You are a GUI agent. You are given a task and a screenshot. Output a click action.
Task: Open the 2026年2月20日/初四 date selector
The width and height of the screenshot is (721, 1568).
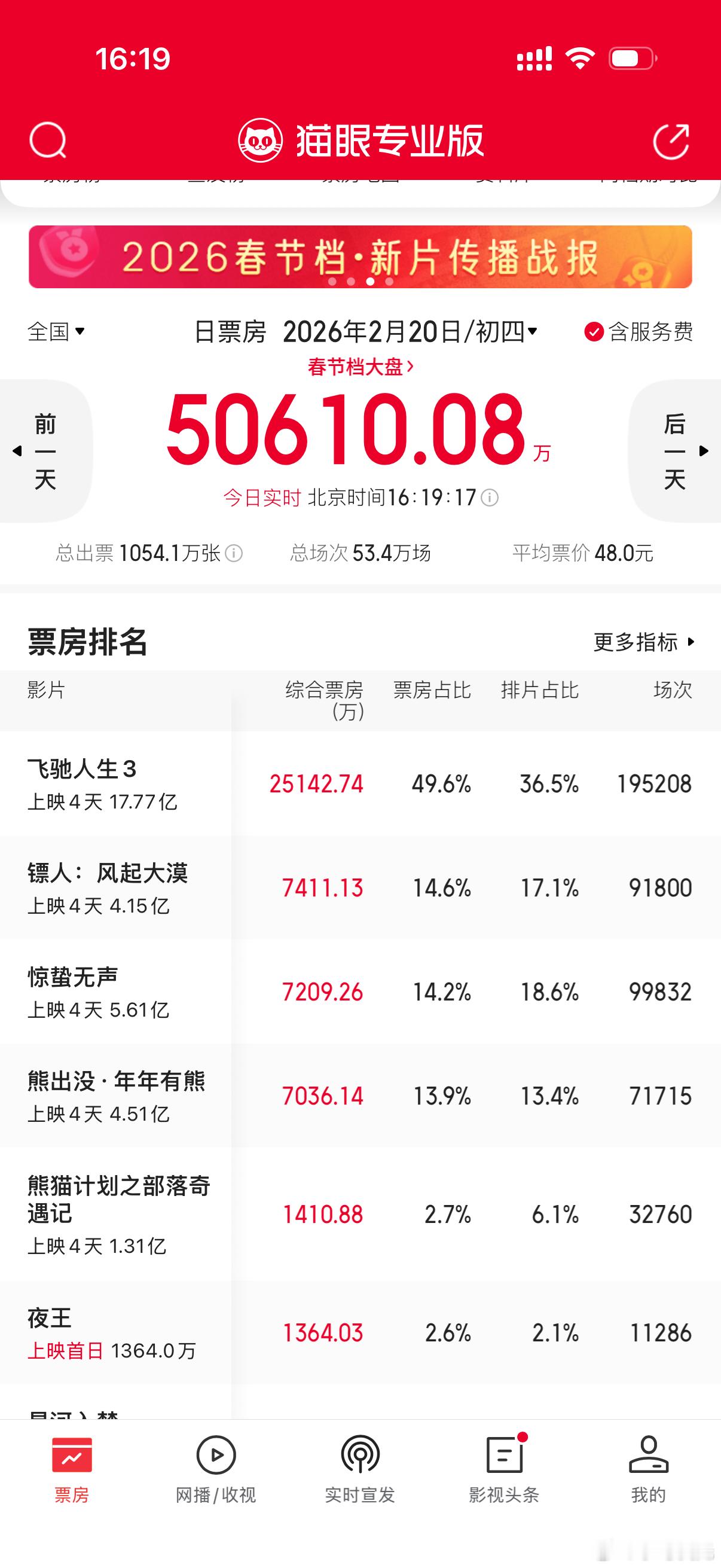click(x=409, y=332)
